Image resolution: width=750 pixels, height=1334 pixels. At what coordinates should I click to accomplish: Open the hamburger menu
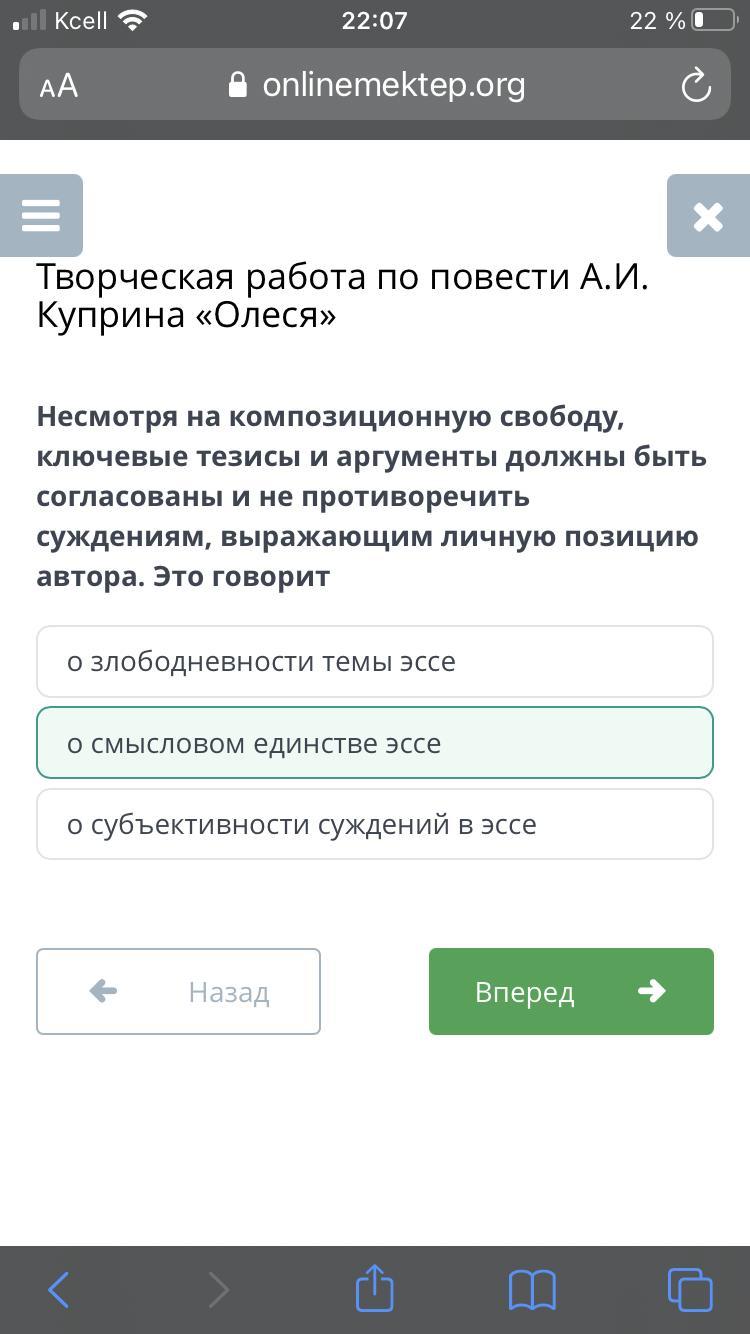(x=41, y=215)
